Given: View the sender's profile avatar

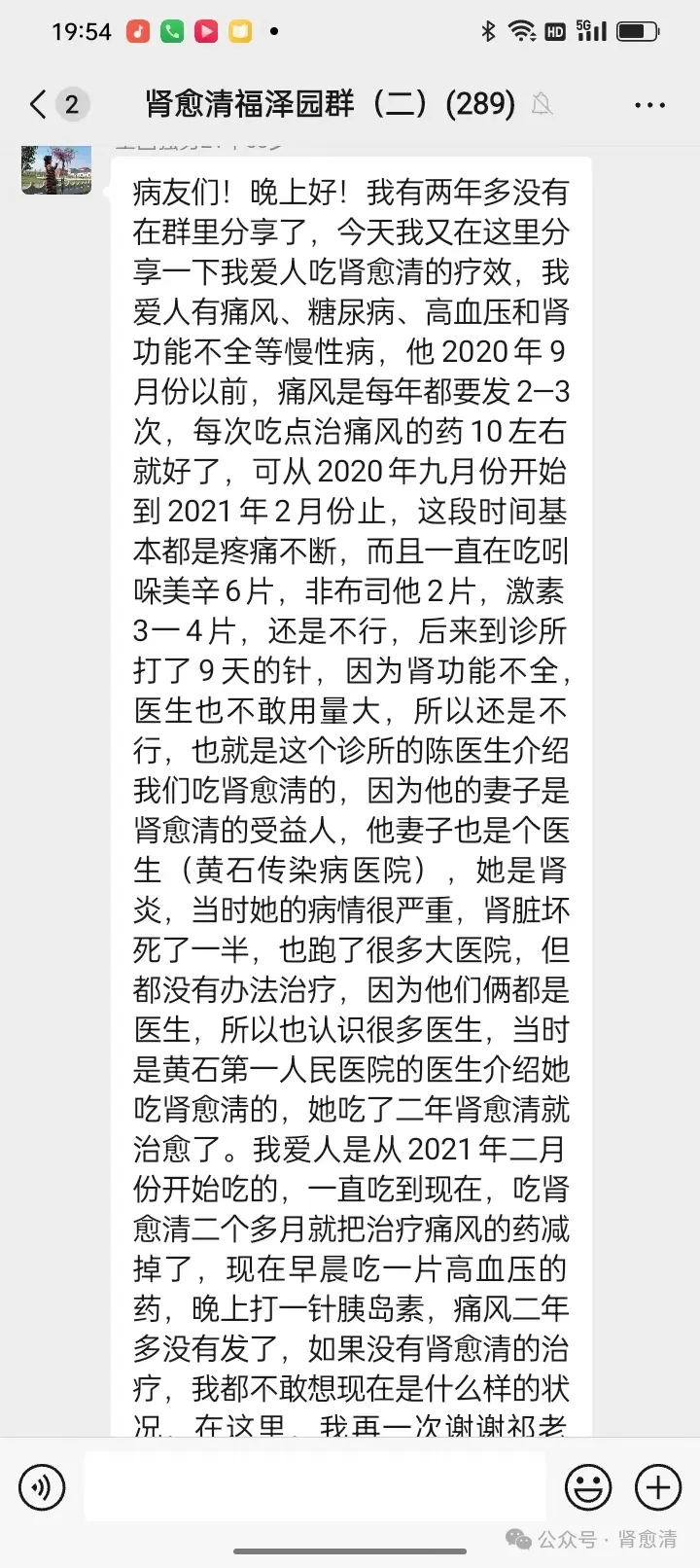Looking at the screenshot, I should [56, 169].
